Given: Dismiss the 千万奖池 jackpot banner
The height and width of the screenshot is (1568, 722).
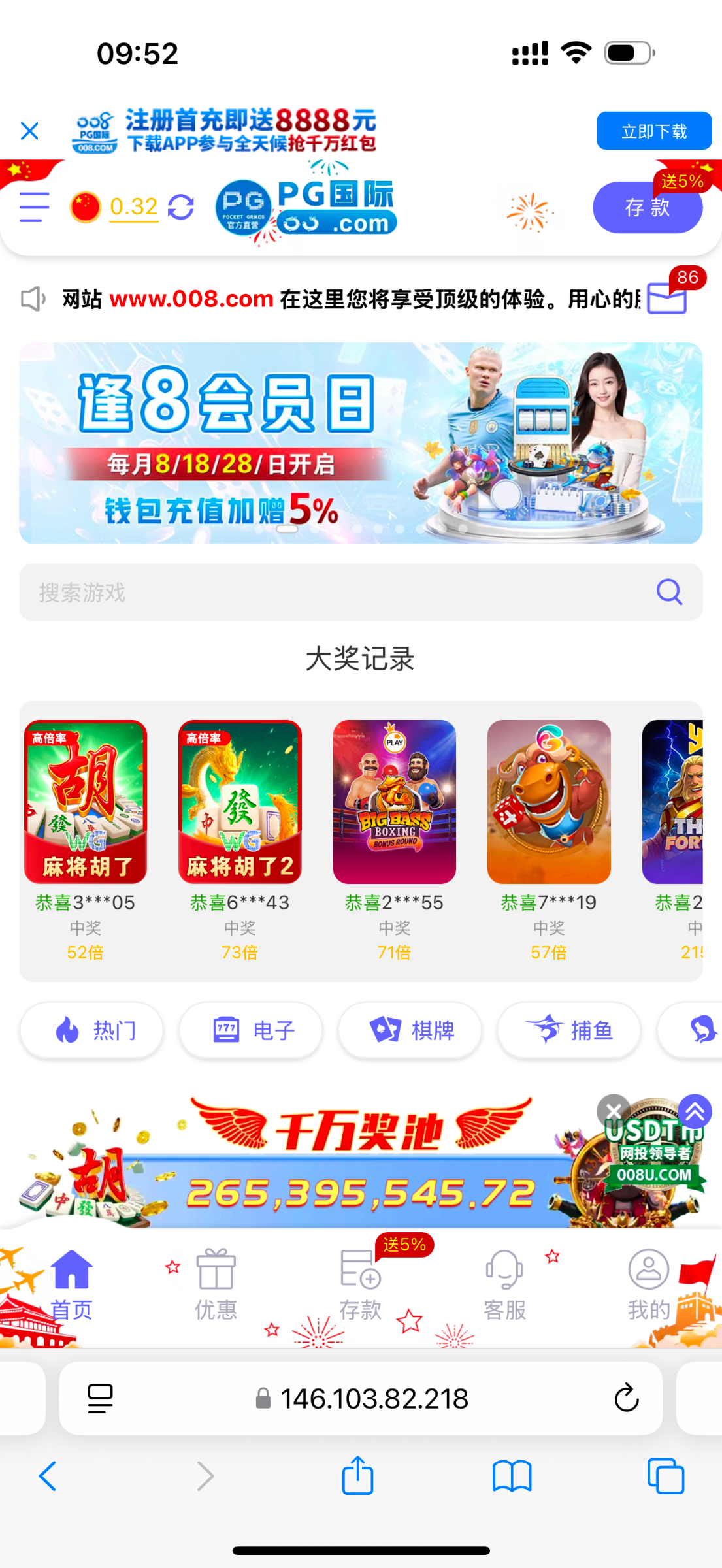Looking at the screenshot, I should (x=613, y=1111).
